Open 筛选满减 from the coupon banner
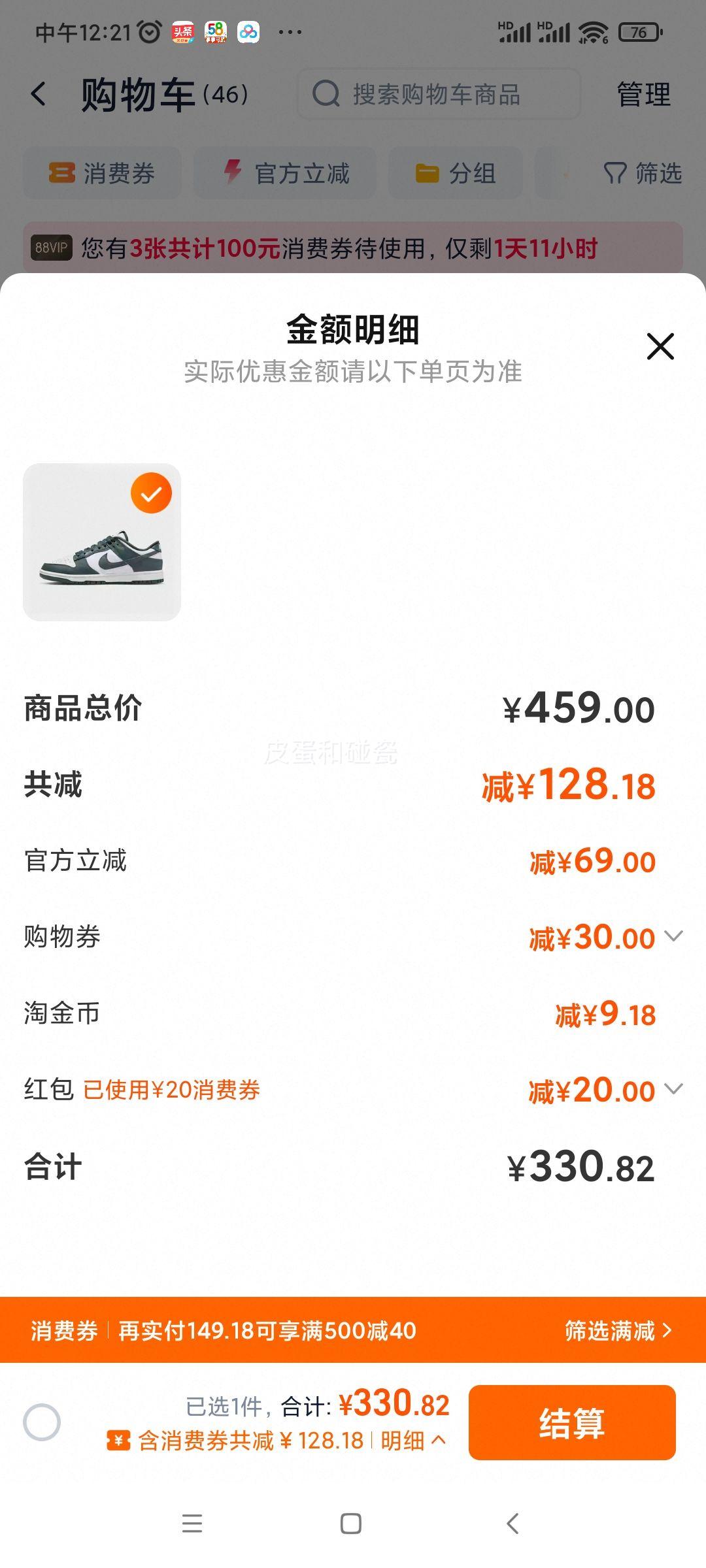 pos(618,1331)
